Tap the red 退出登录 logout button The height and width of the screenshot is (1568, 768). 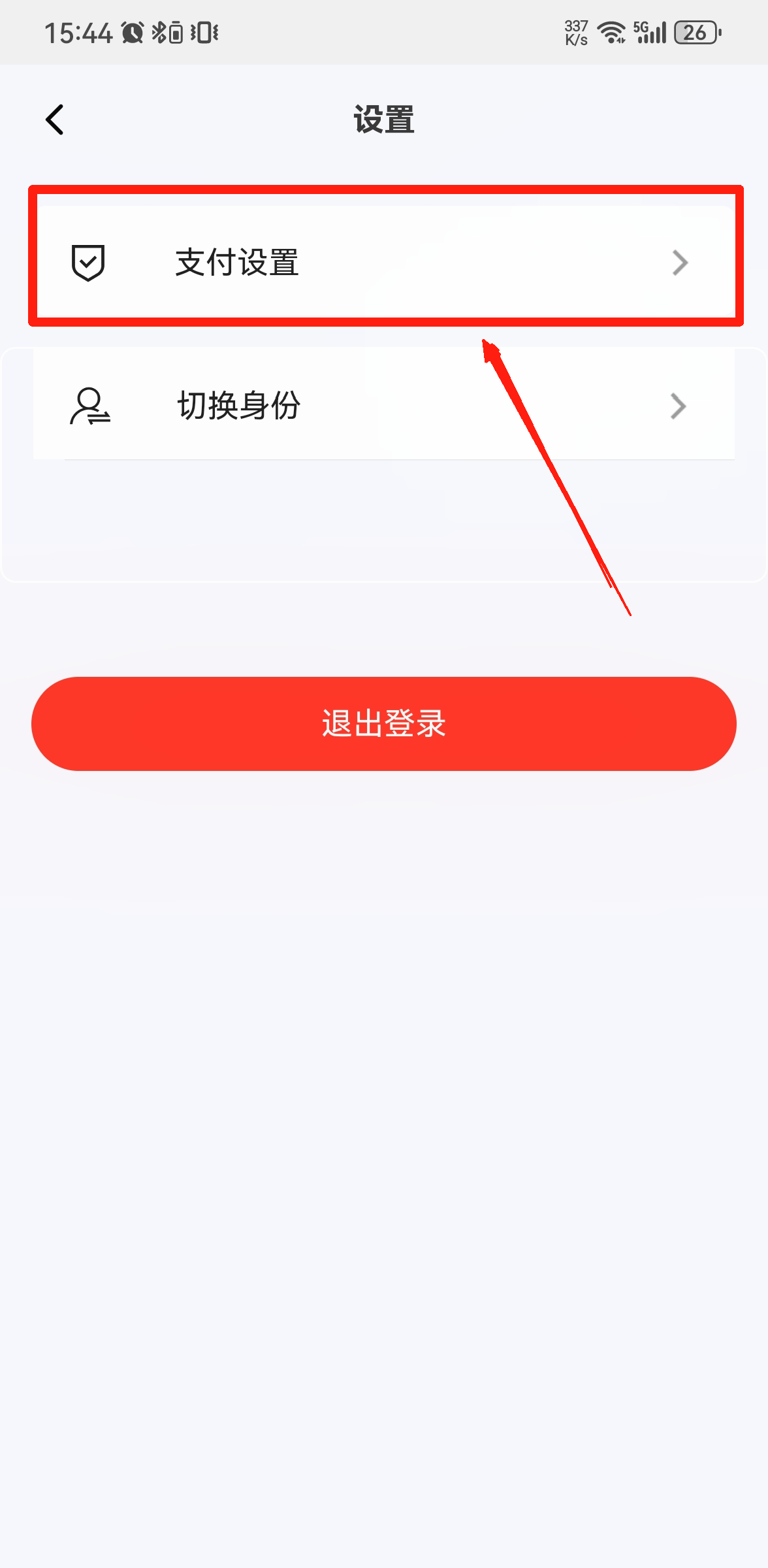click(x=384, y=724)
